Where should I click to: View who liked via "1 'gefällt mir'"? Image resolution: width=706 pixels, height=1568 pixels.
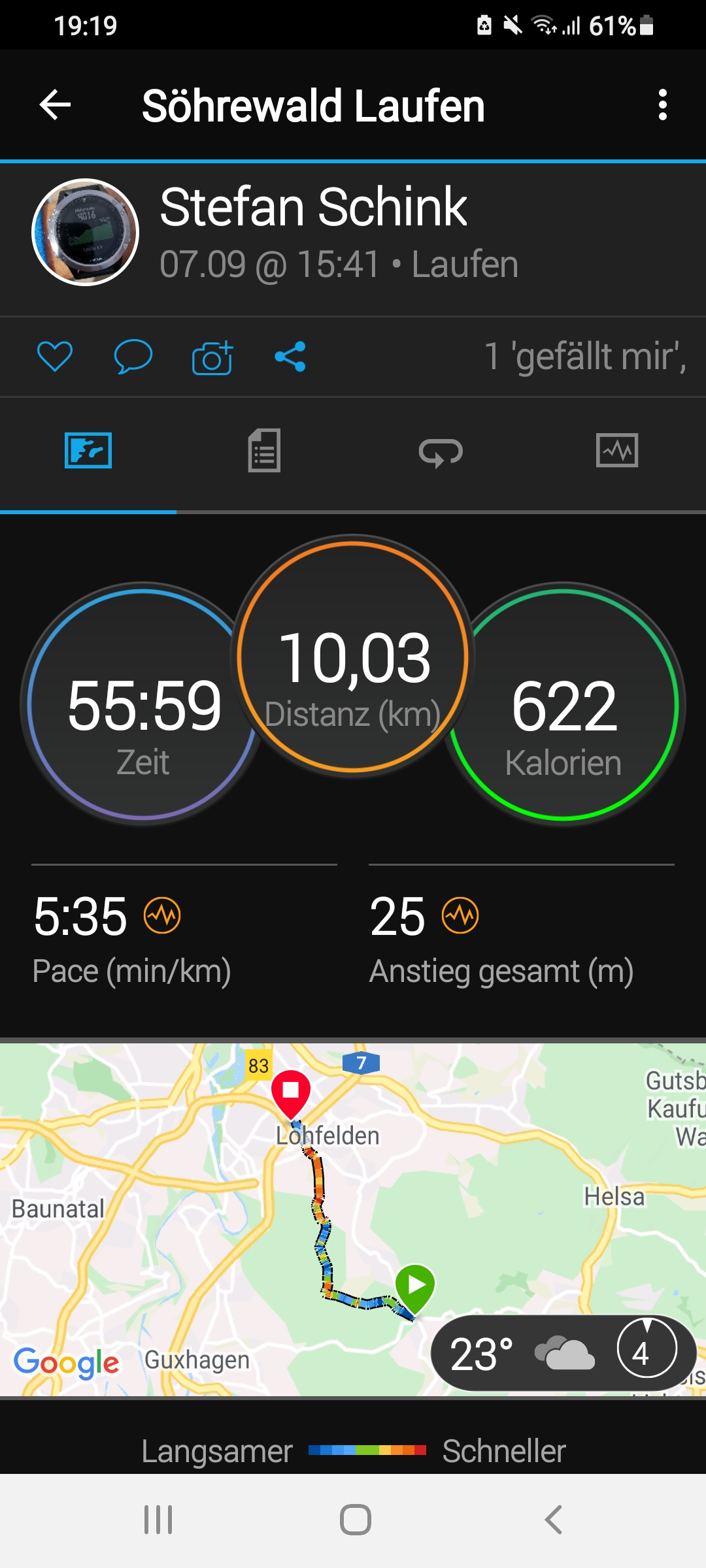[584, 357]
